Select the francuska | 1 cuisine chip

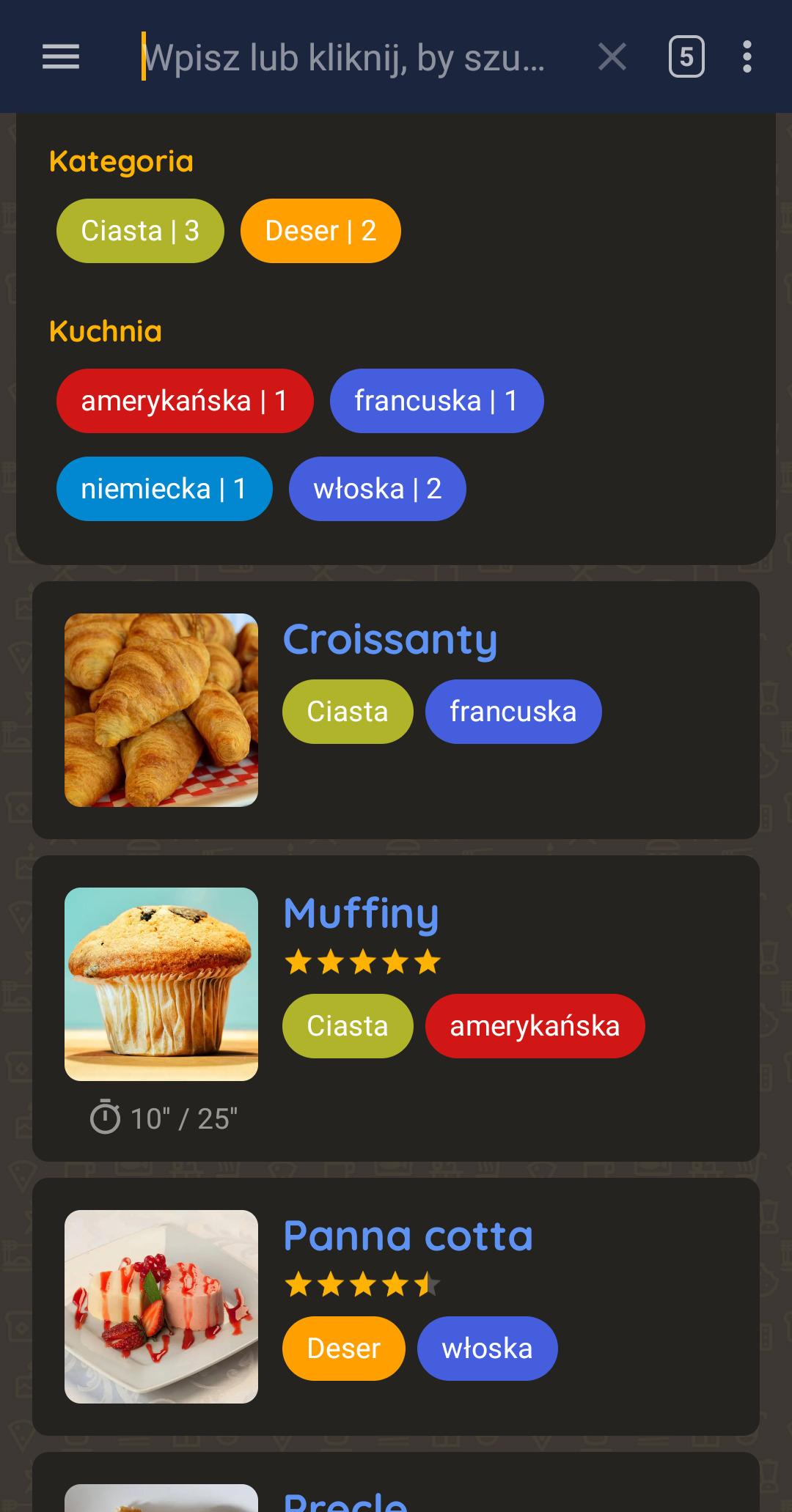click(x=436, y=401)
